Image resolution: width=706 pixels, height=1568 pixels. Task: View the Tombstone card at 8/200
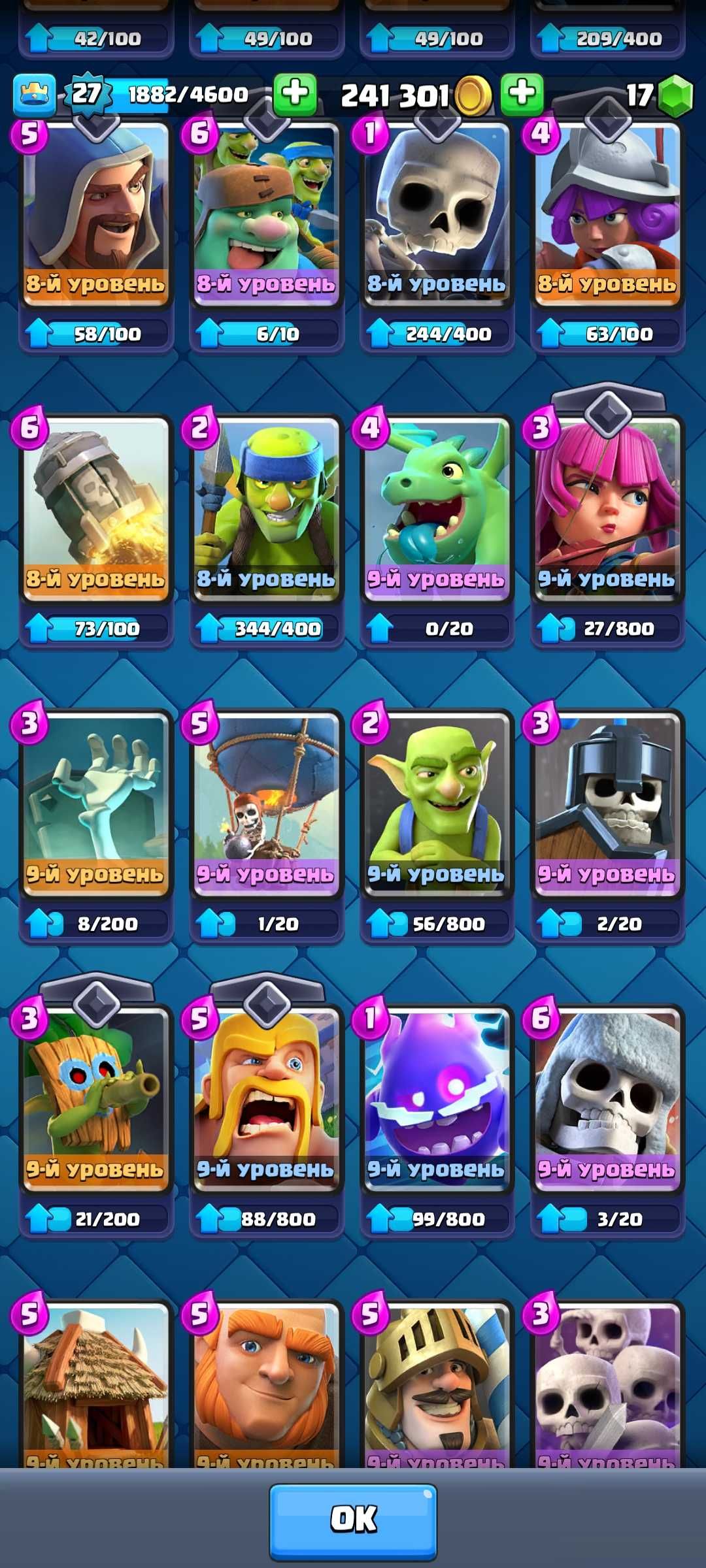[96, 804]
